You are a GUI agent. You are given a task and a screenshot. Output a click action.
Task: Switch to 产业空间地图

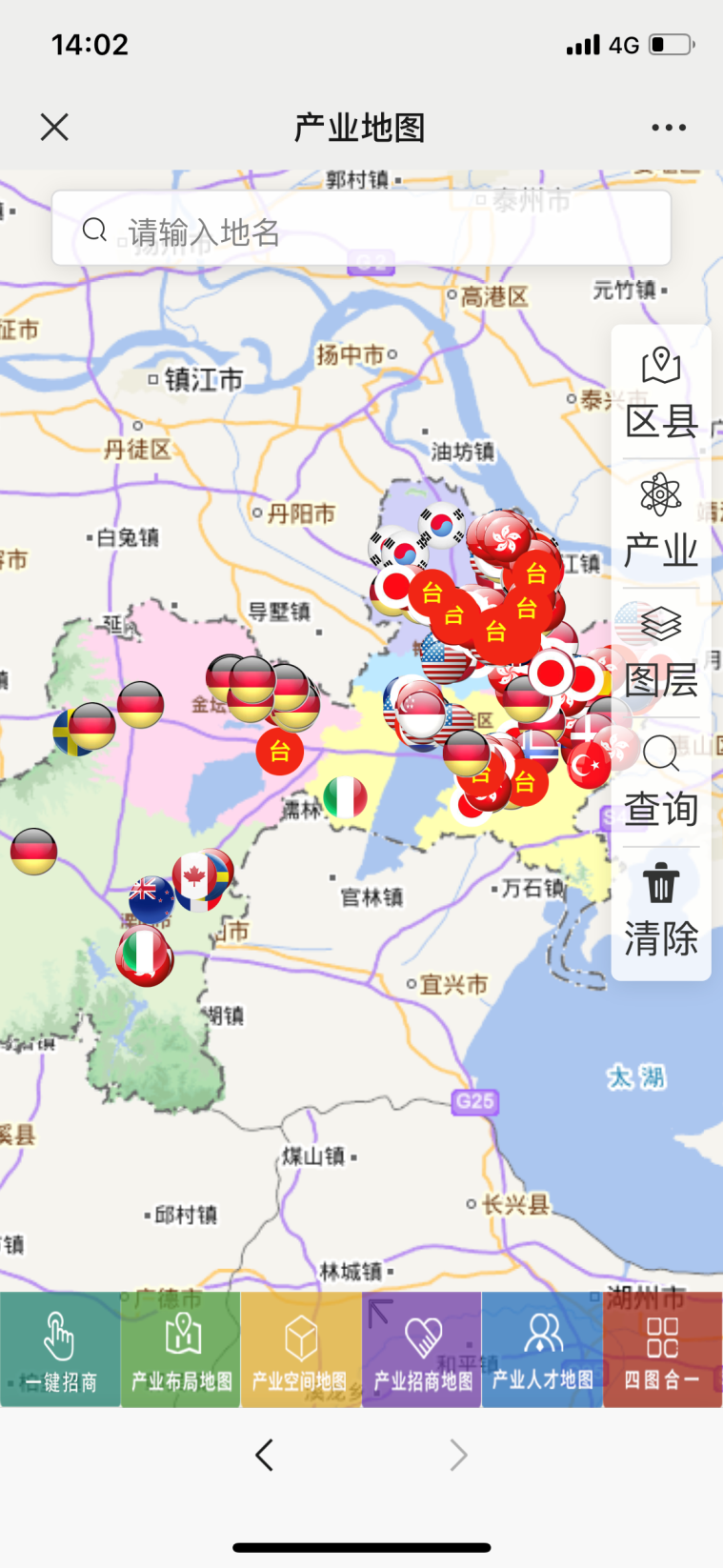(301, 1350)
